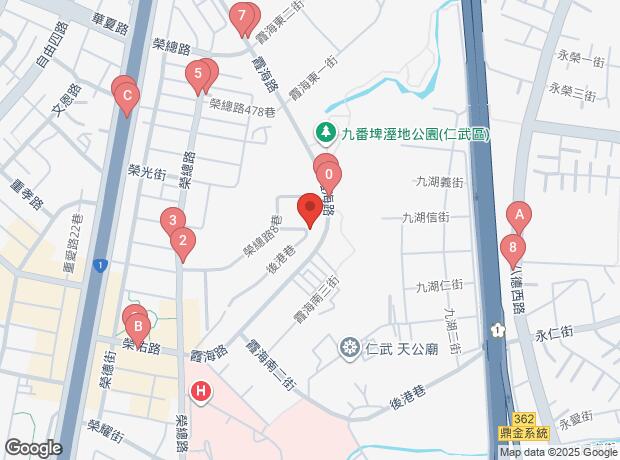
Task: Select the unlabeled red pin at the center
Action: (310, 210)
